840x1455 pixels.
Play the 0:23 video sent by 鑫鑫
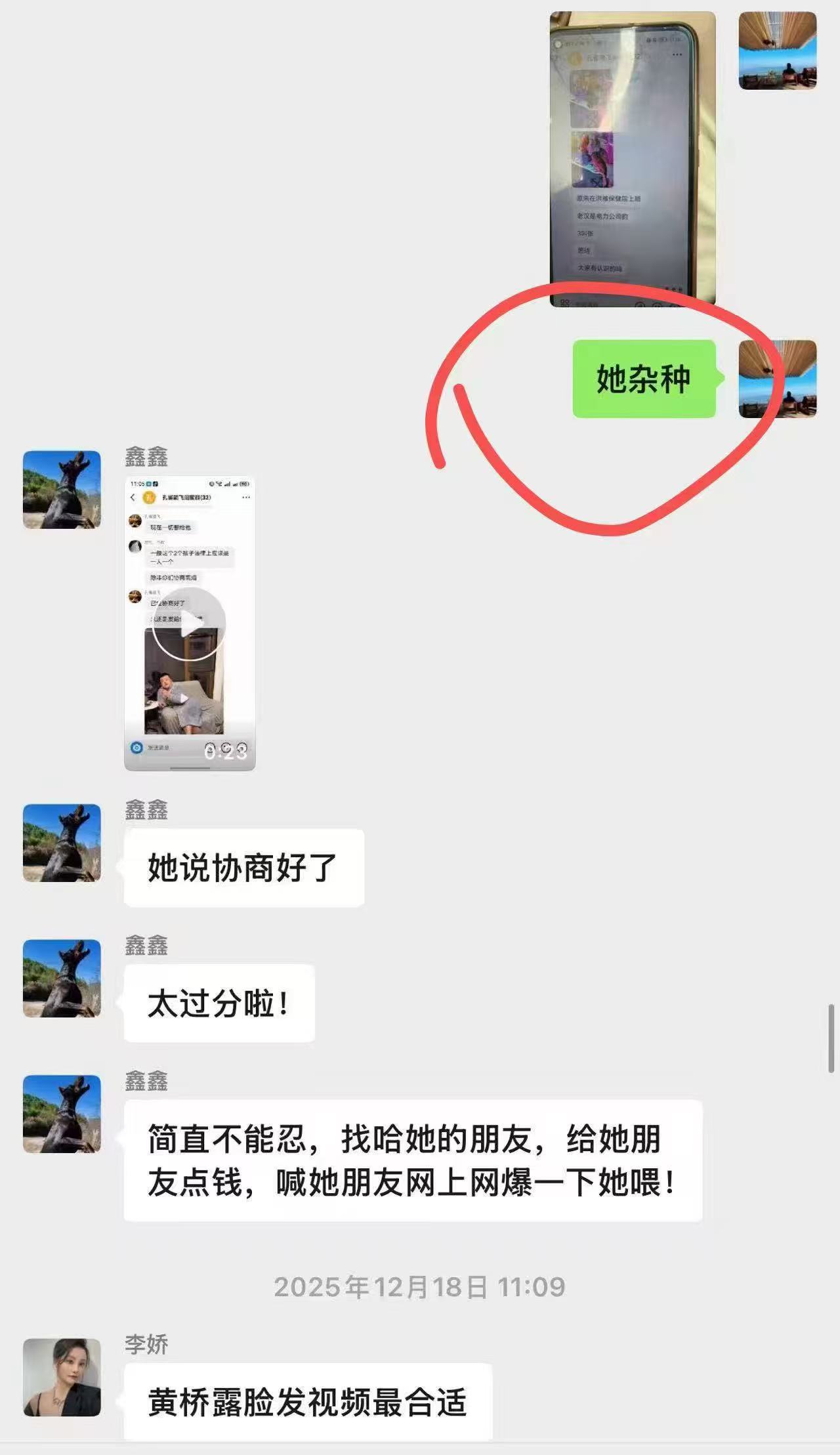pos(189,623)
